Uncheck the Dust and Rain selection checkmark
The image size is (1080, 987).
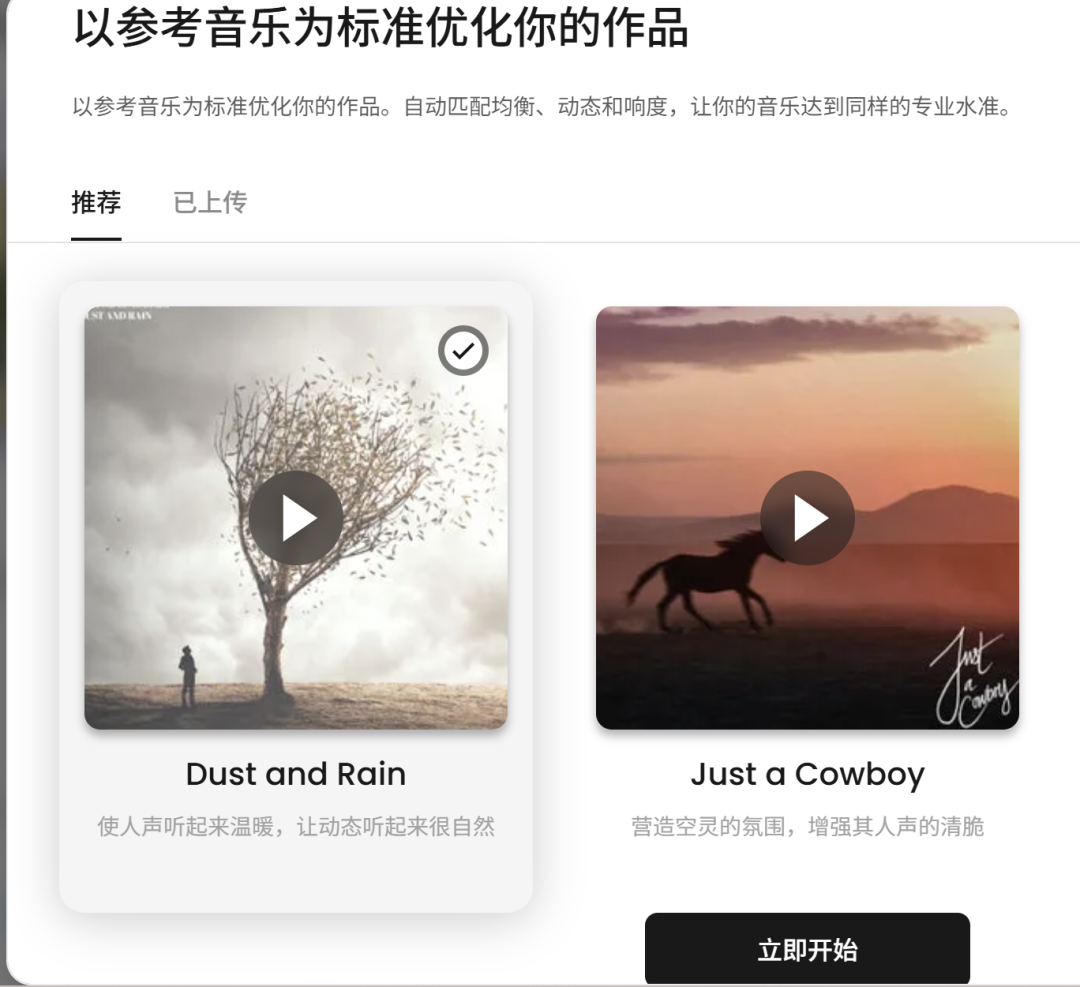click(463, 351)
